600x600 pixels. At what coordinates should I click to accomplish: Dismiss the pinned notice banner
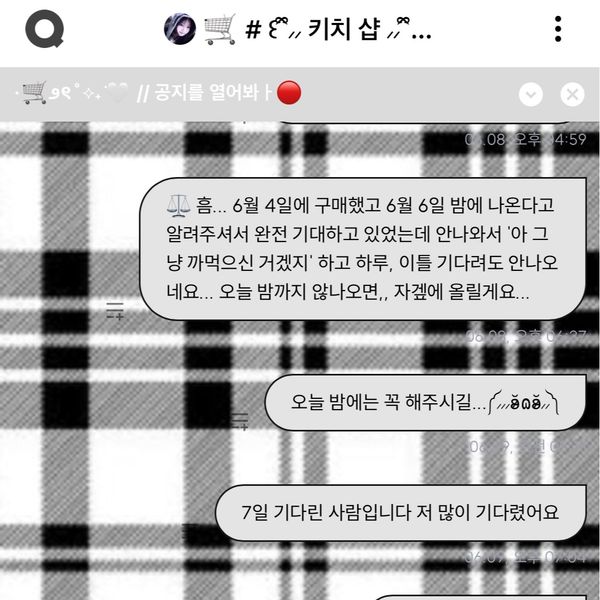click(x=572, y=94)
